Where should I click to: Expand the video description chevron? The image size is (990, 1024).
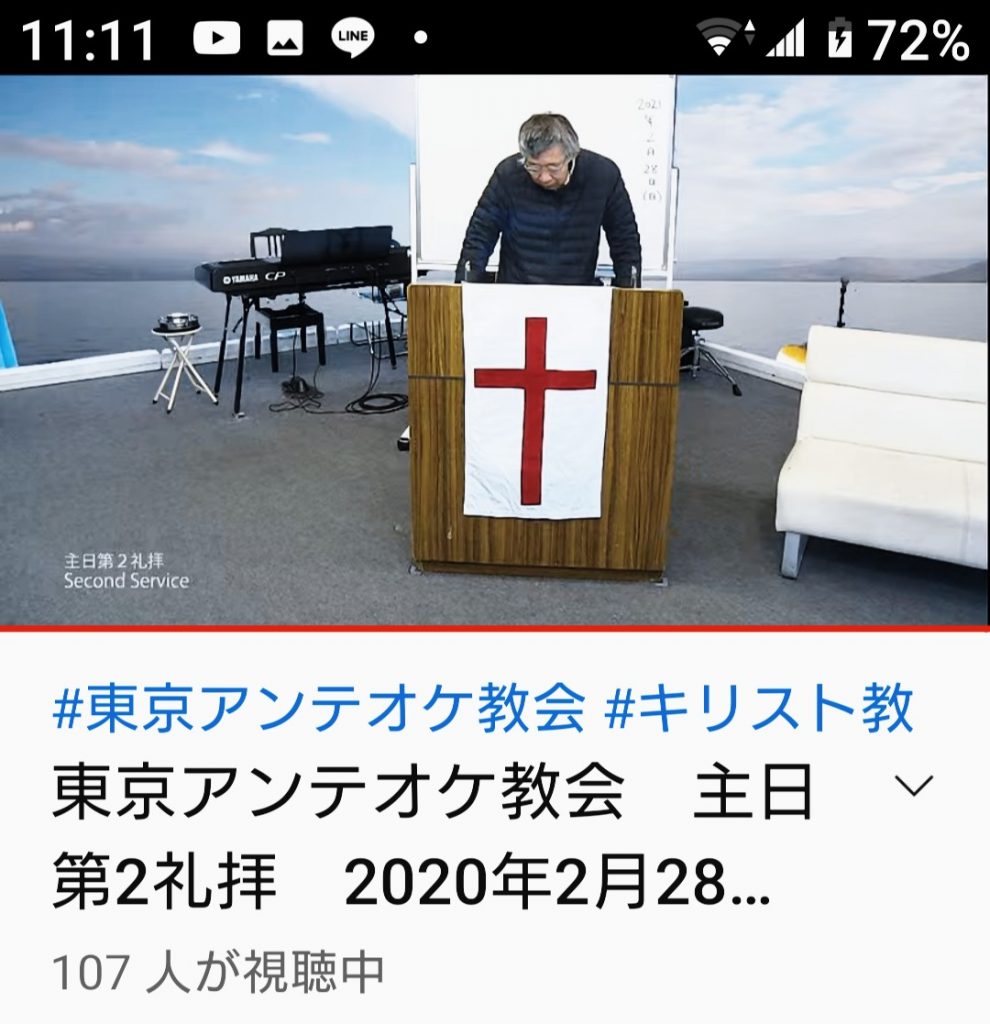[913, 786]
